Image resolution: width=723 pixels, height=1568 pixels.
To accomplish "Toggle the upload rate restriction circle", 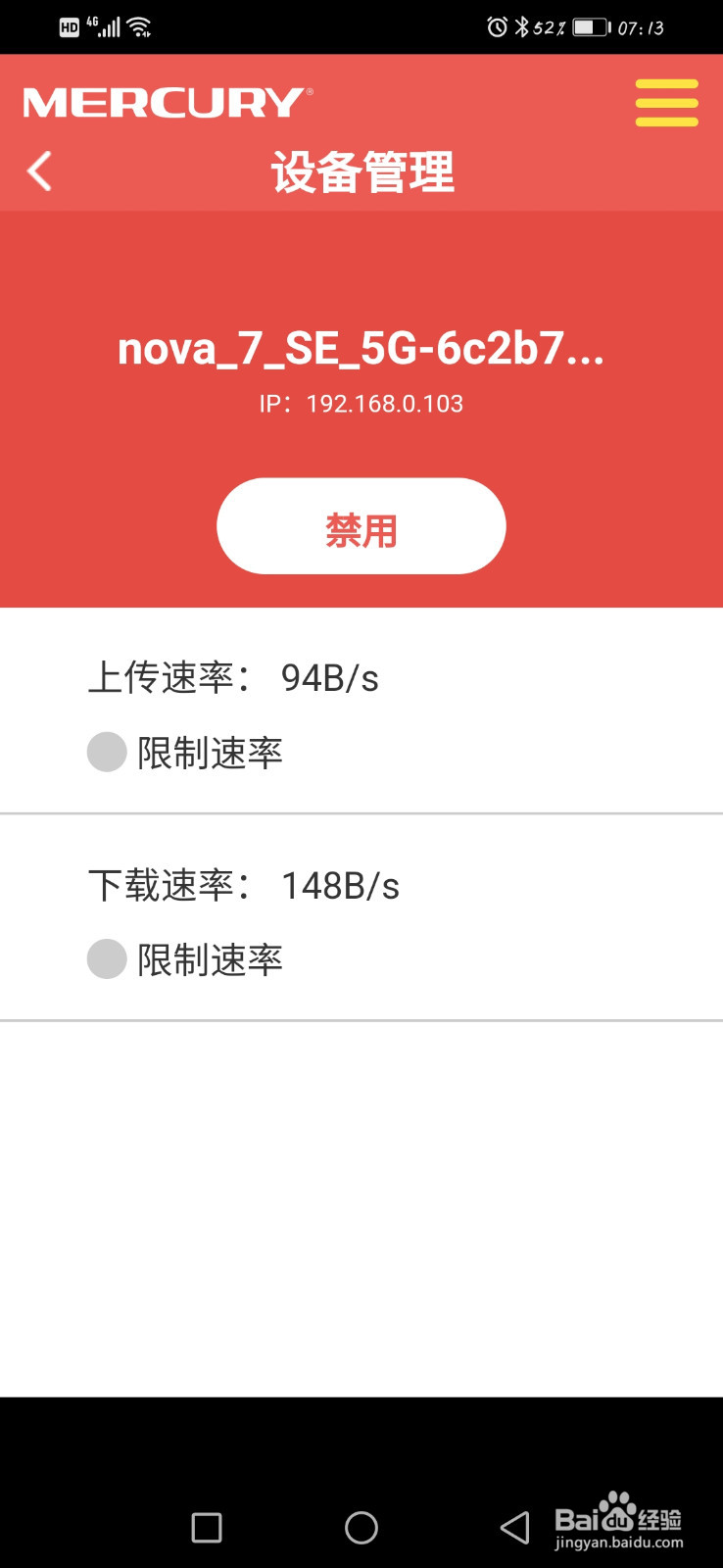I will [107, 754].
